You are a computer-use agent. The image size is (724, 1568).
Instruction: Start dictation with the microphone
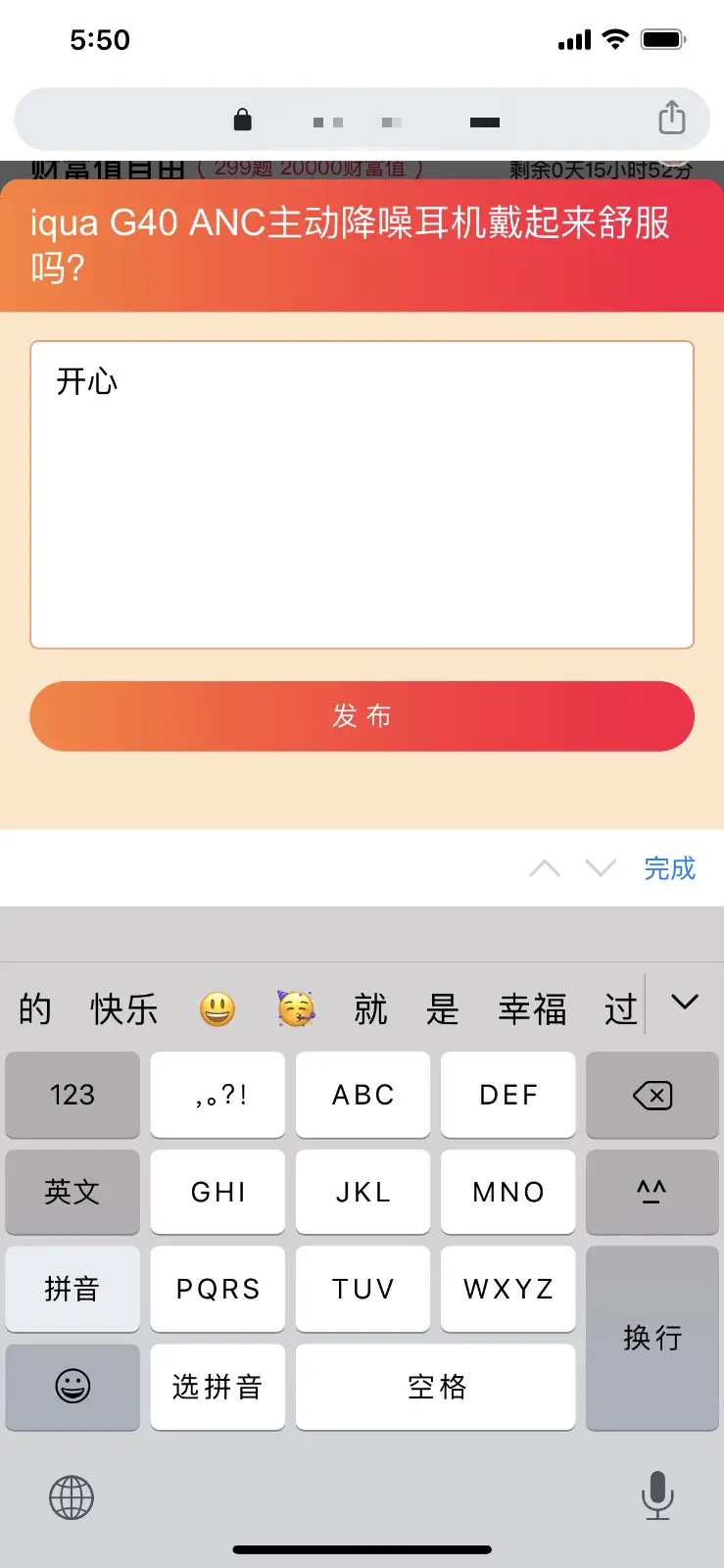pos(656,1495)
